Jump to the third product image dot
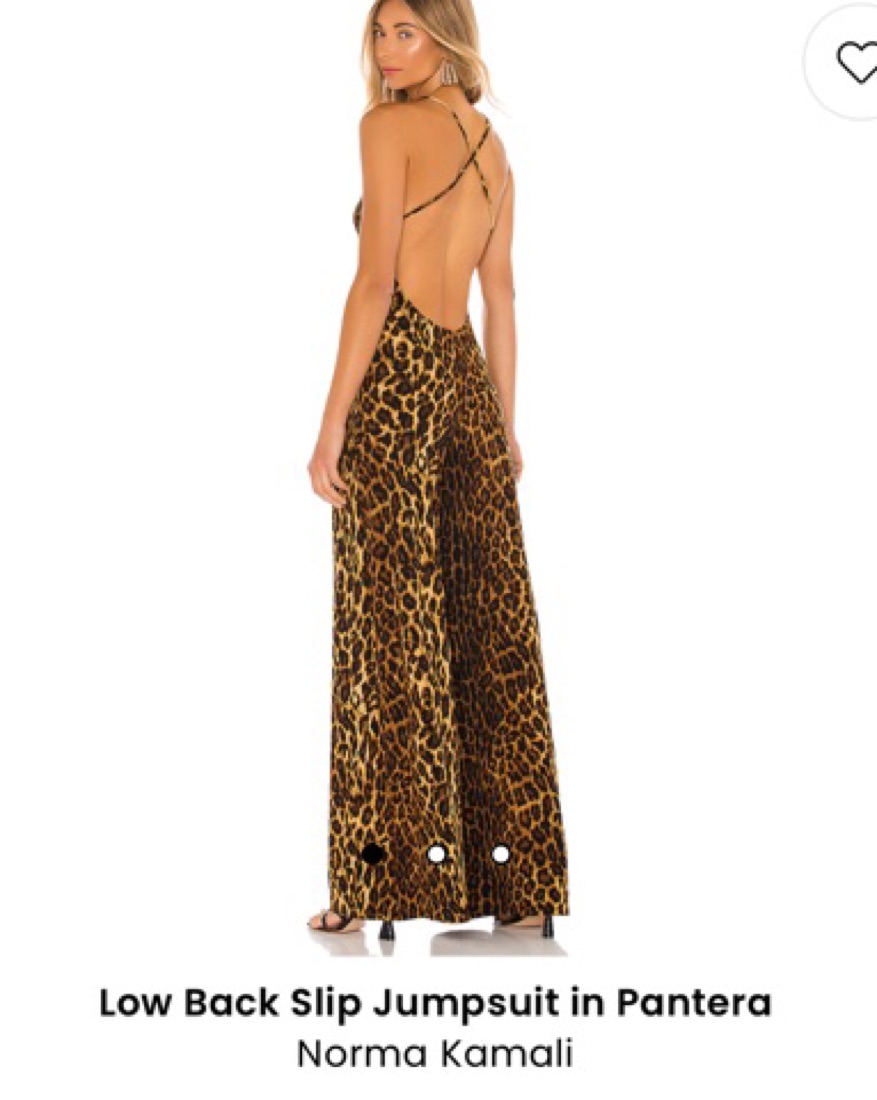This screenshot has height=1100, width=877. [500, 854]
